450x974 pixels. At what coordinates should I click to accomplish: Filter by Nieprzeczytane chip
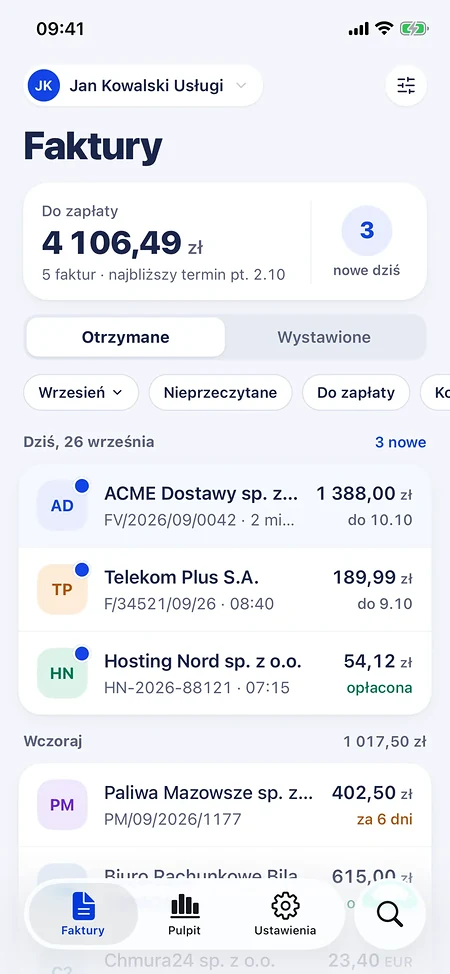click(x=220, y=393)
